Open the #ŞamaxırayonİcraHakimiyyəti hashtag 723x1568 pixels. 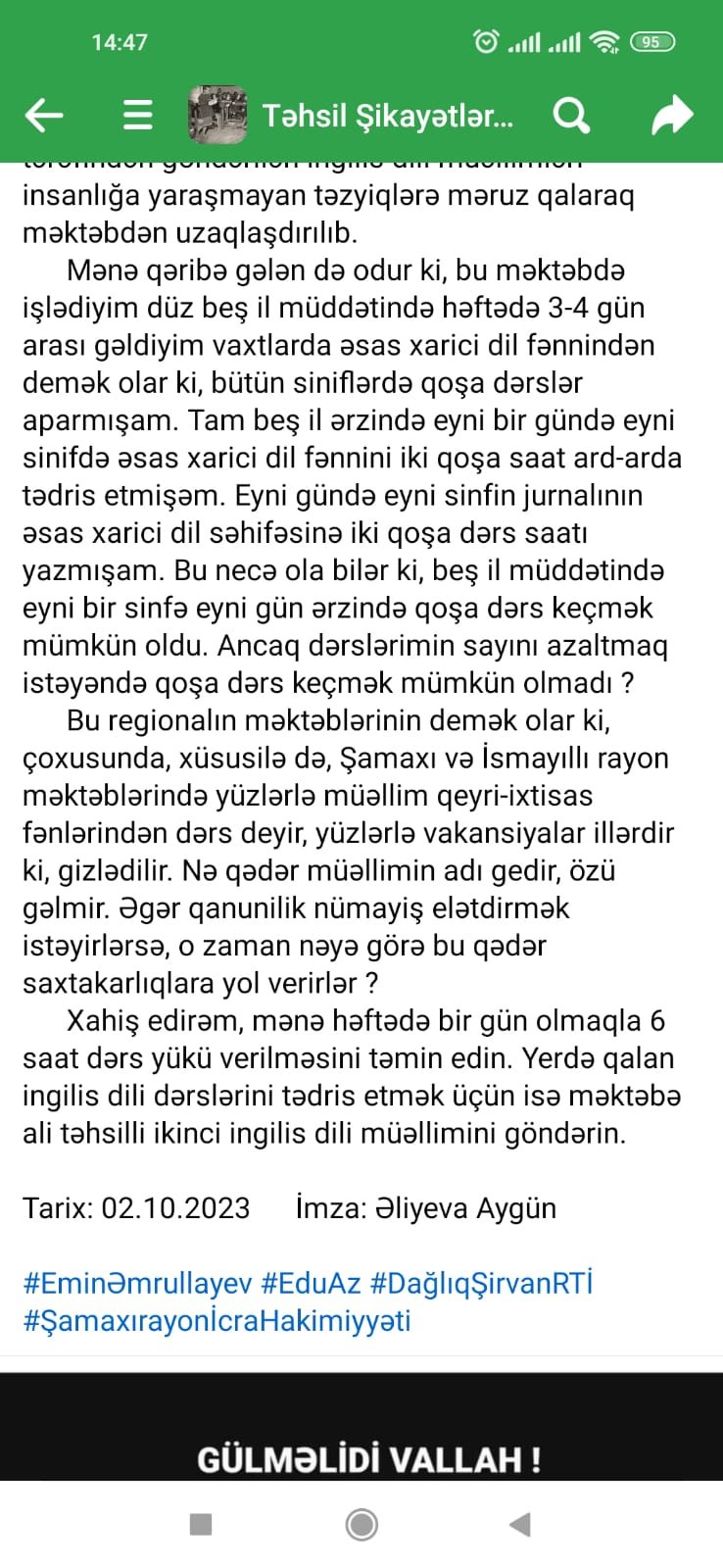click(x=217, y=1320)
